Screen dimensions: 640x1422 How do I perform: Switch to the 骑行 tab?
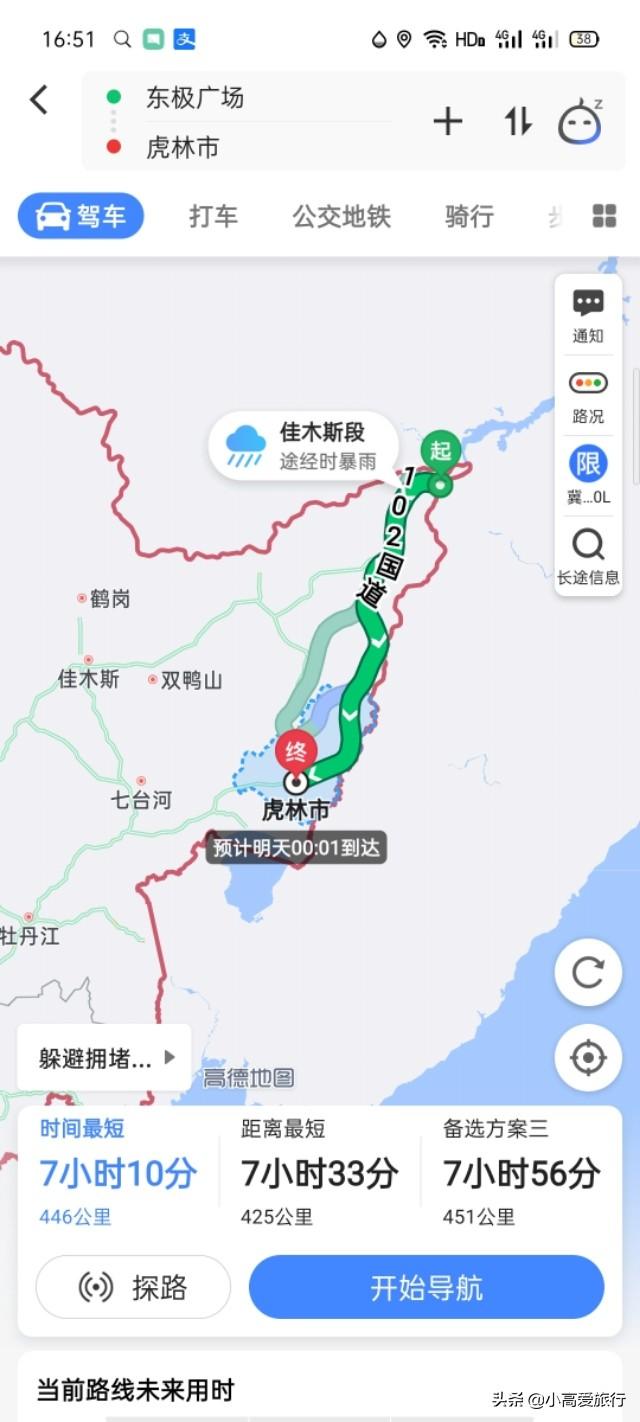[x=469, y=216]
